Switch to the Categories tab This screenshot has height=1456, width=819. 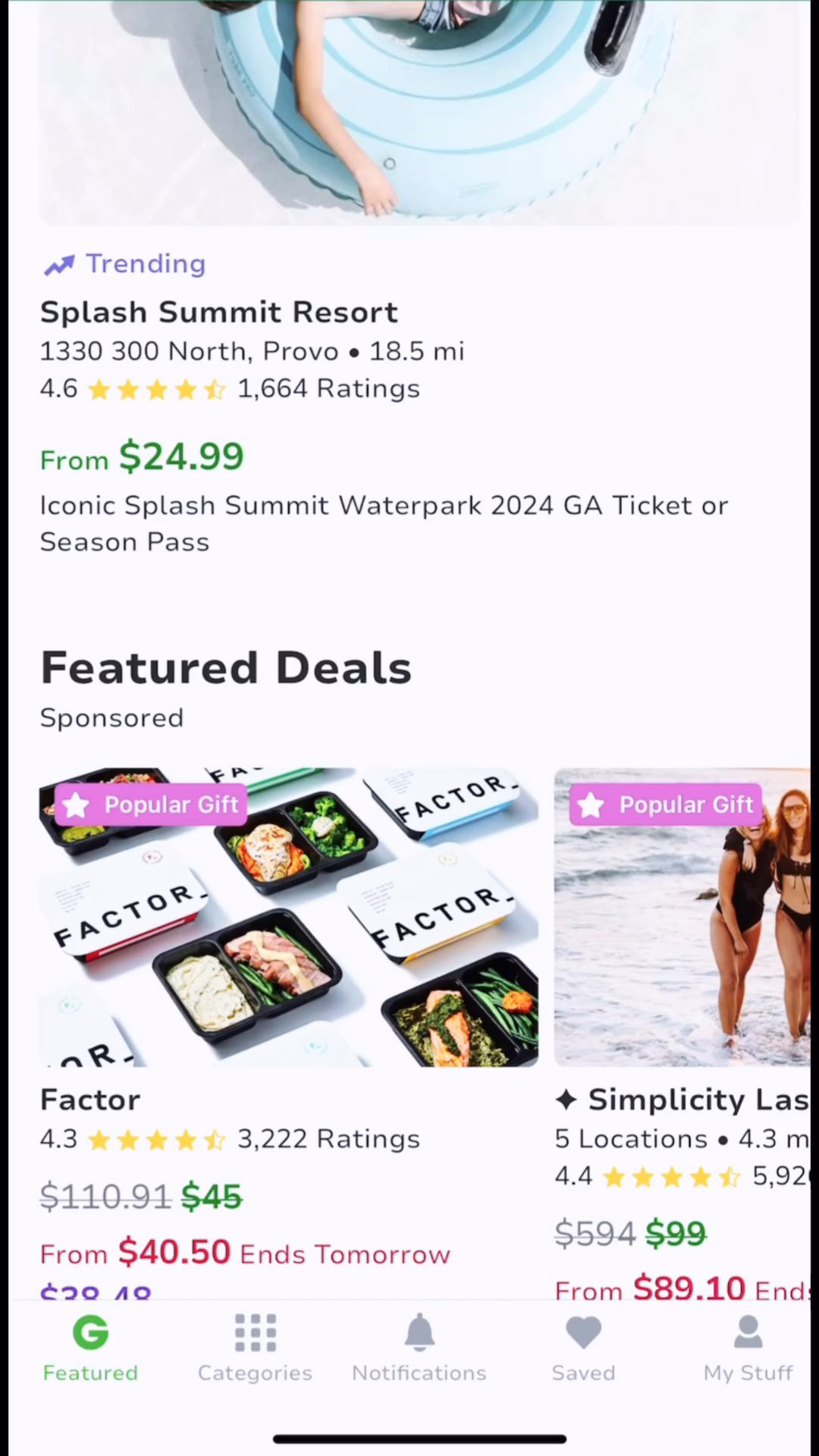click(255, 1348)
